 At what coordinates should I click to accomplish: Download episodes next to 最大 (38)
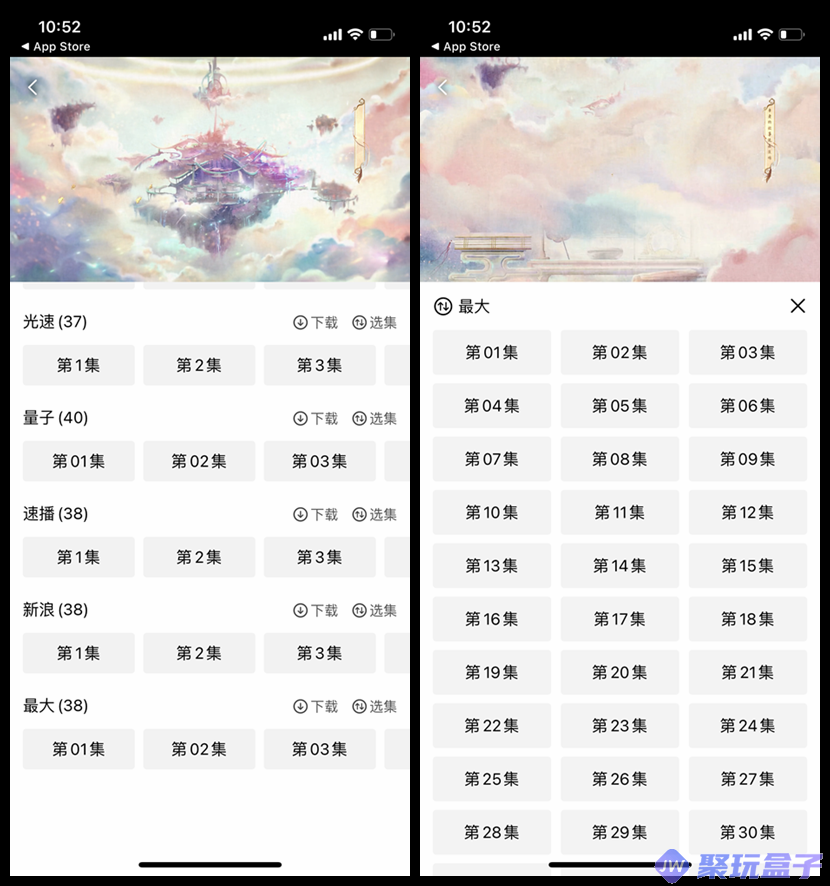coord(315,706)
